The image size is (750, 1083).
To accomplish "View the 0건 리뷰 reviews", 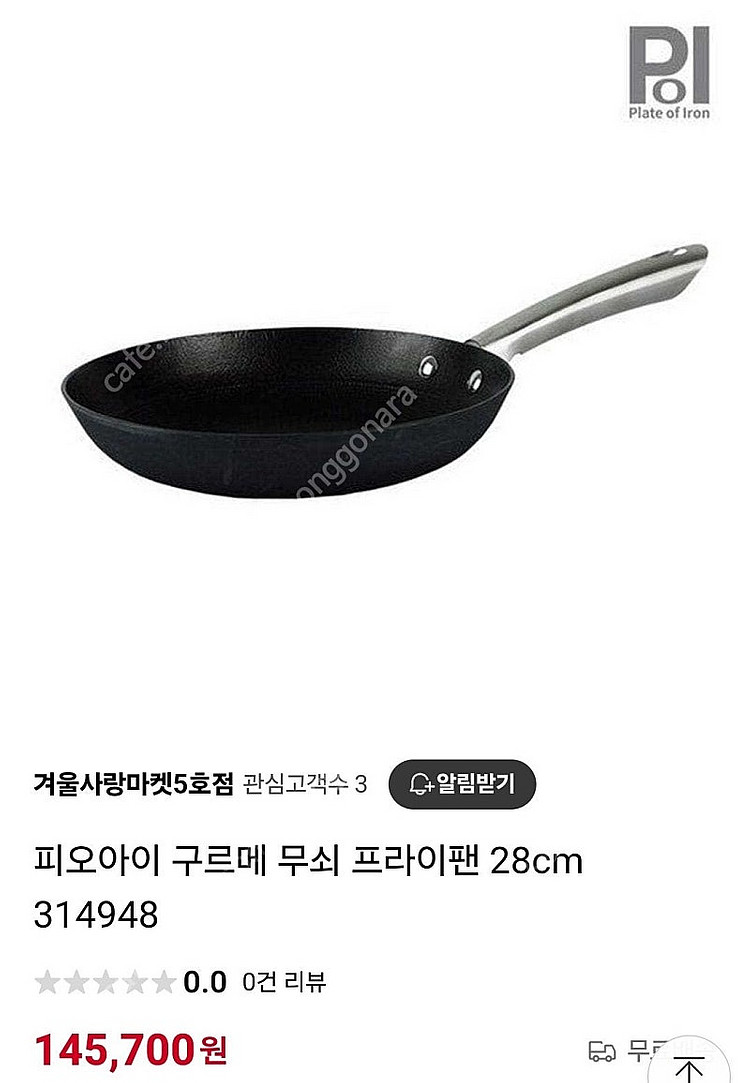I will click(x=284, y=981).
